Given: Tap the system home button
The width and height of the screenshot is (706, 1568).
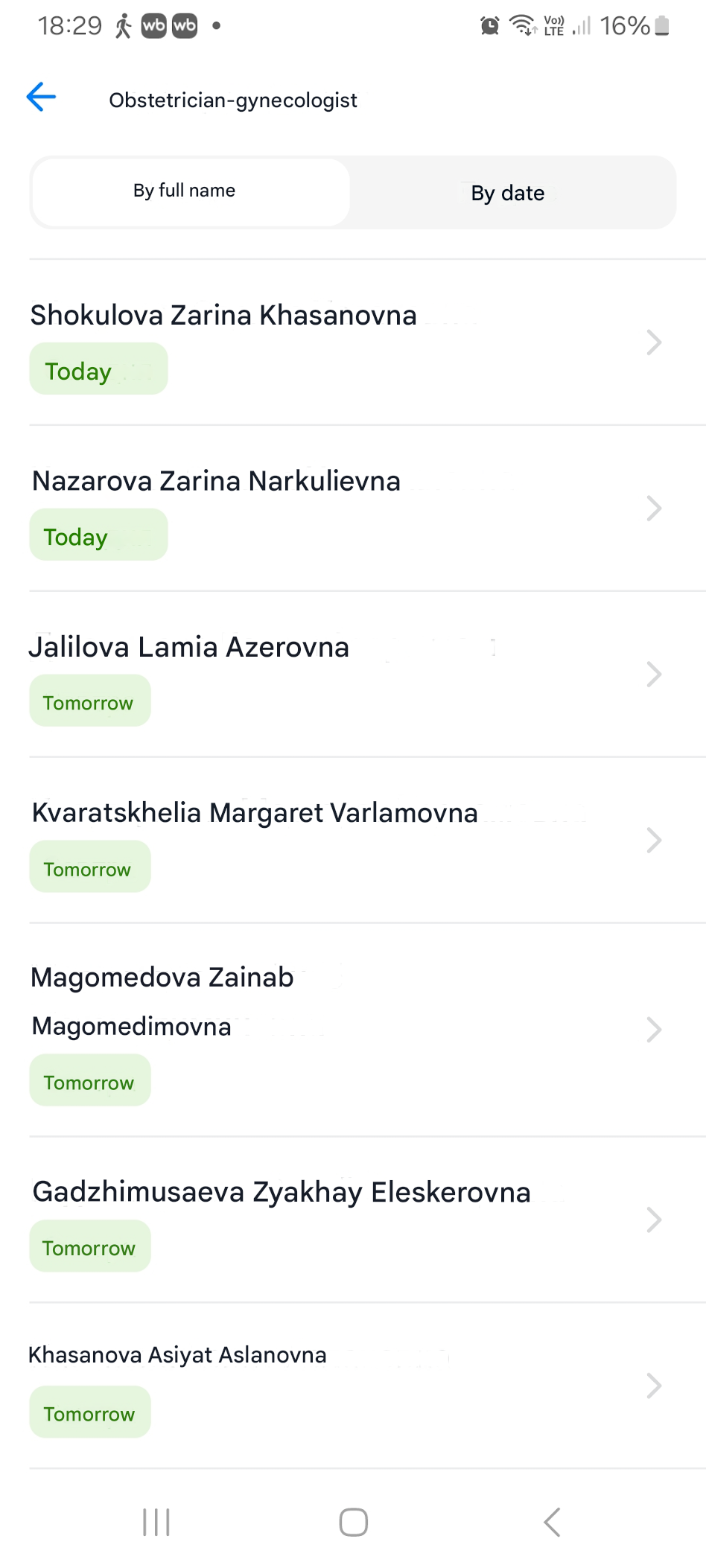Looking at the screenshot, I should (354, 1522).
